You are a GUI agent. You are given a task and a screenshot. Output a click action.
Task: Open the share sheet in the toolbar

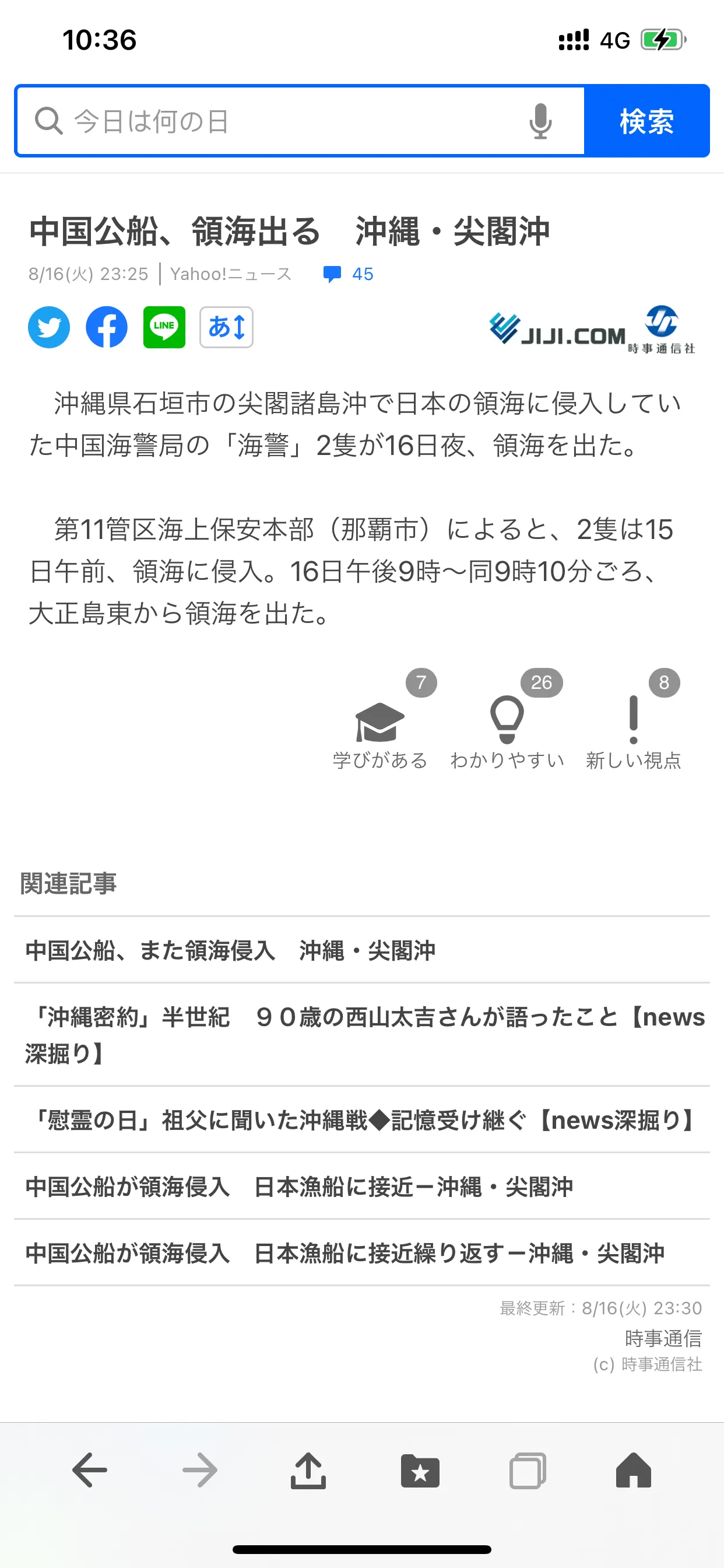point(308,1470)
